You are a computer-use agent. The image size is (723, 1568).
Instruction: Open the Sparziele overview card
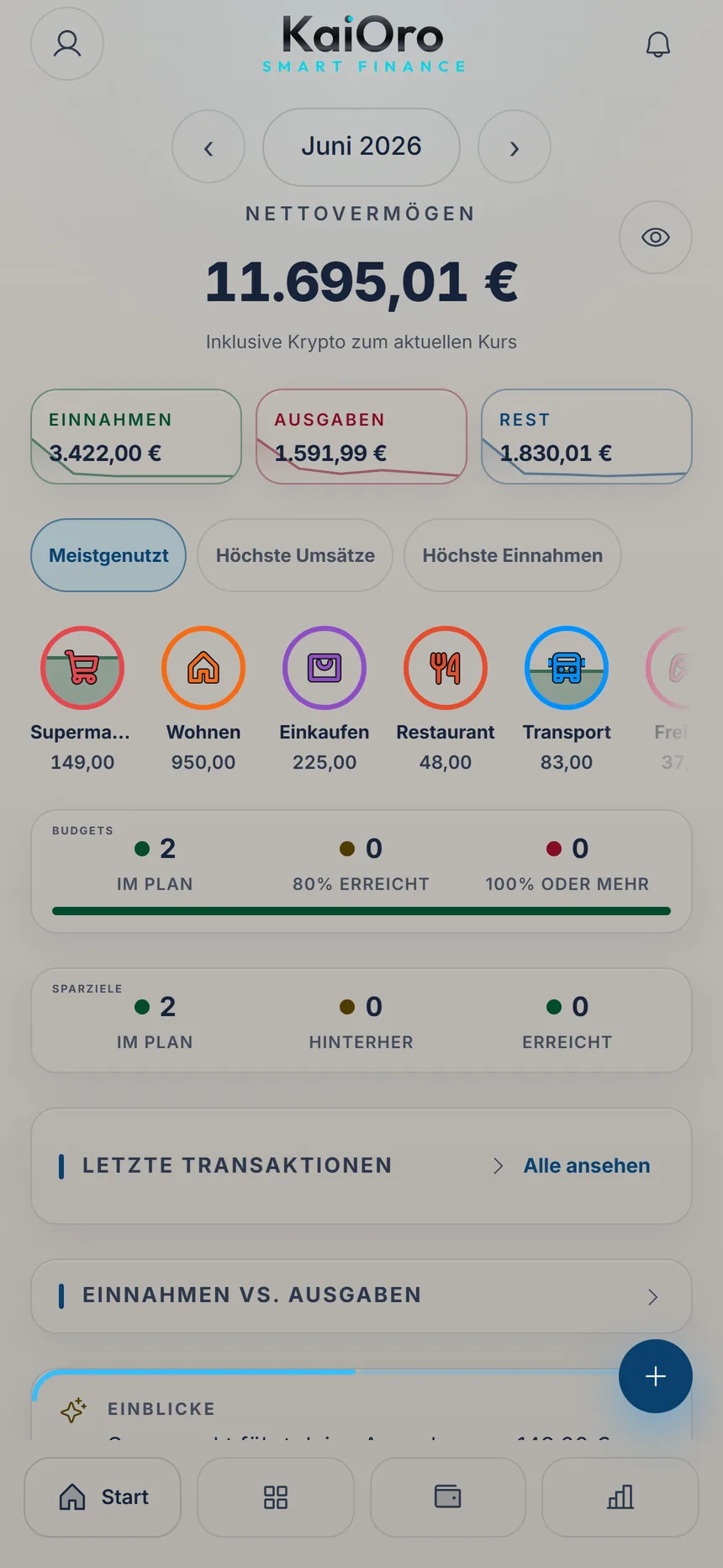361,1020
